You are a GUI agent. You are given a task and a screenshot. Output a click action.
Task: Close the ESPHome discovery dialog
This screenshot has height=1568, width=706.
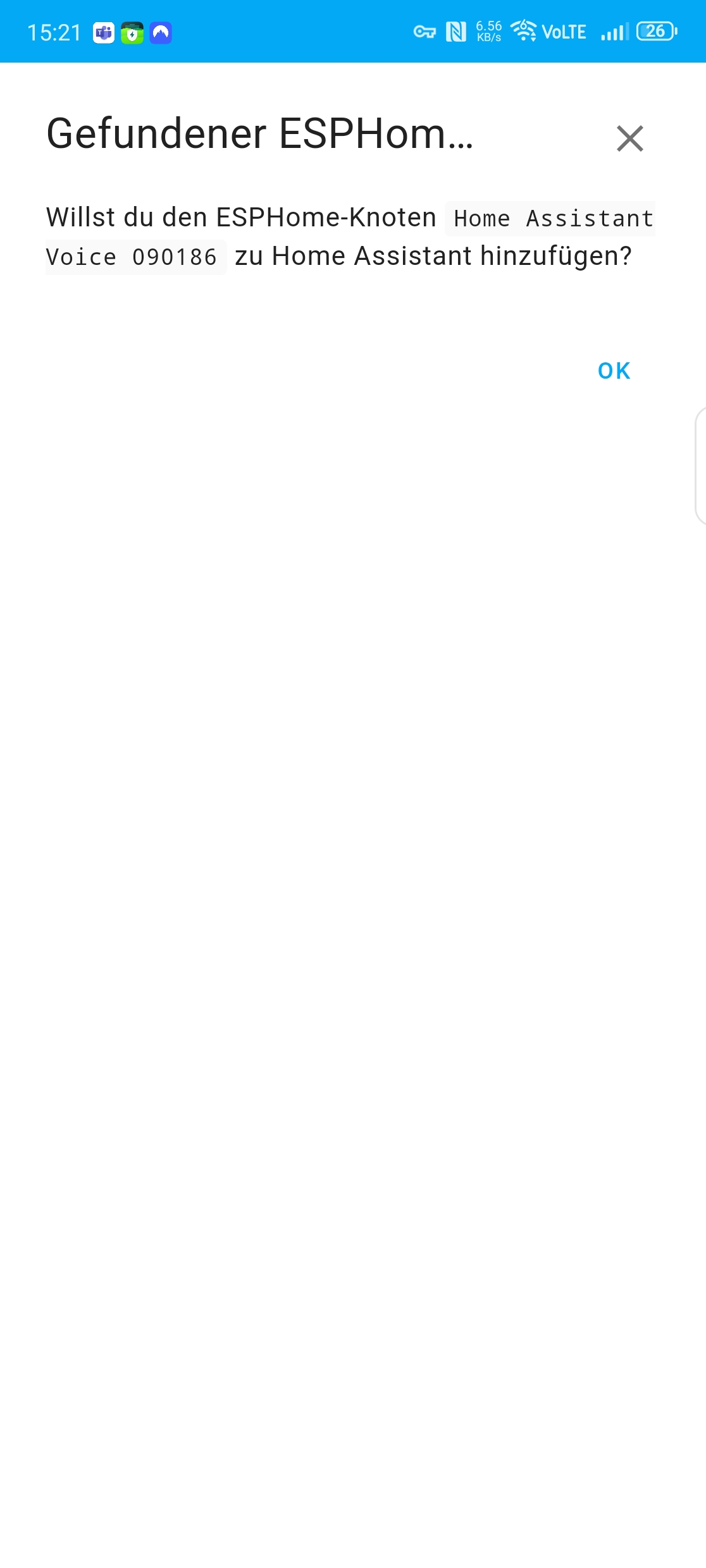pos(629,138)
